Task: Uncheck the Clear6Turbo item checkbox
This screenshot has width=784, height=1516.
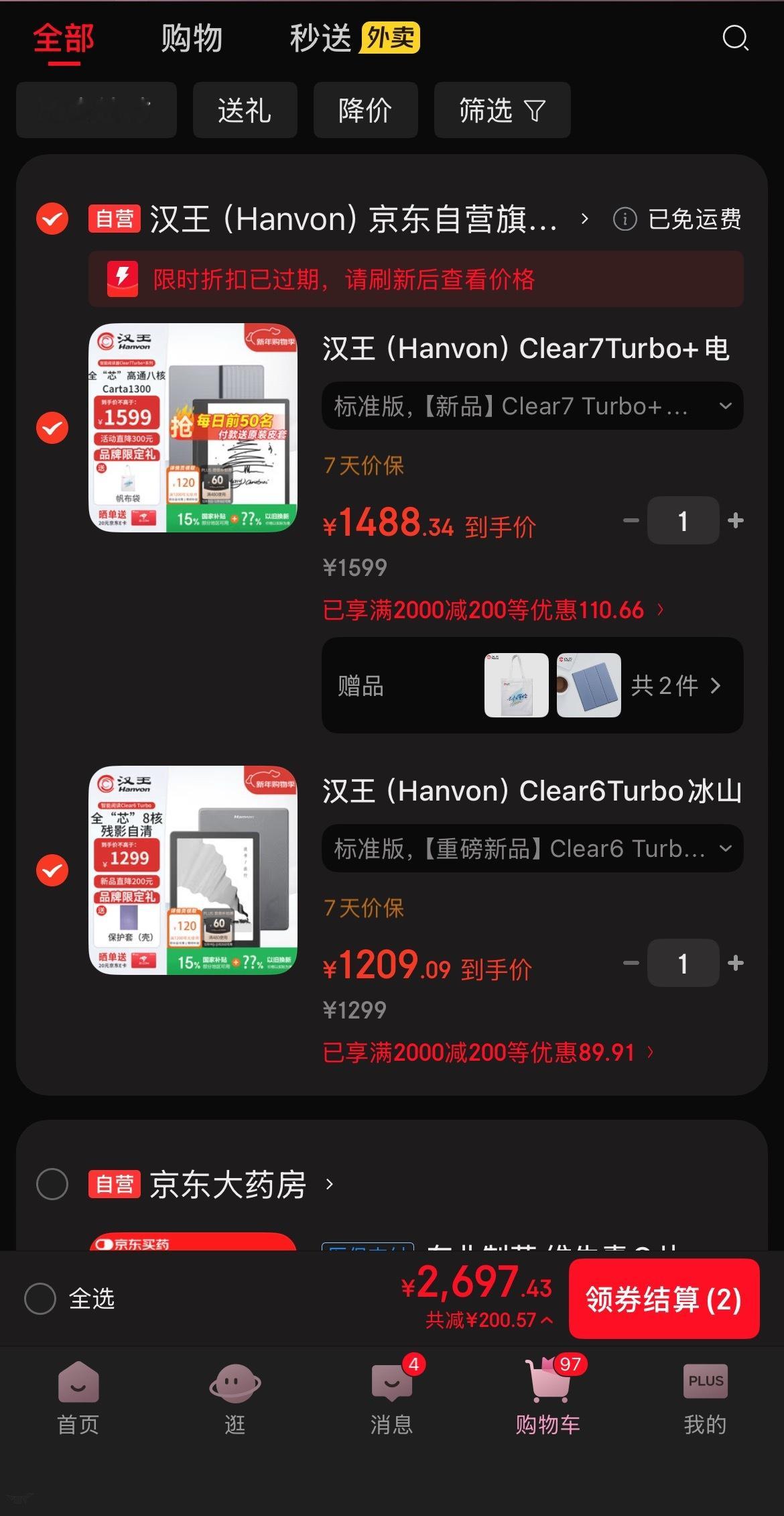Action: tap(51, 870)
